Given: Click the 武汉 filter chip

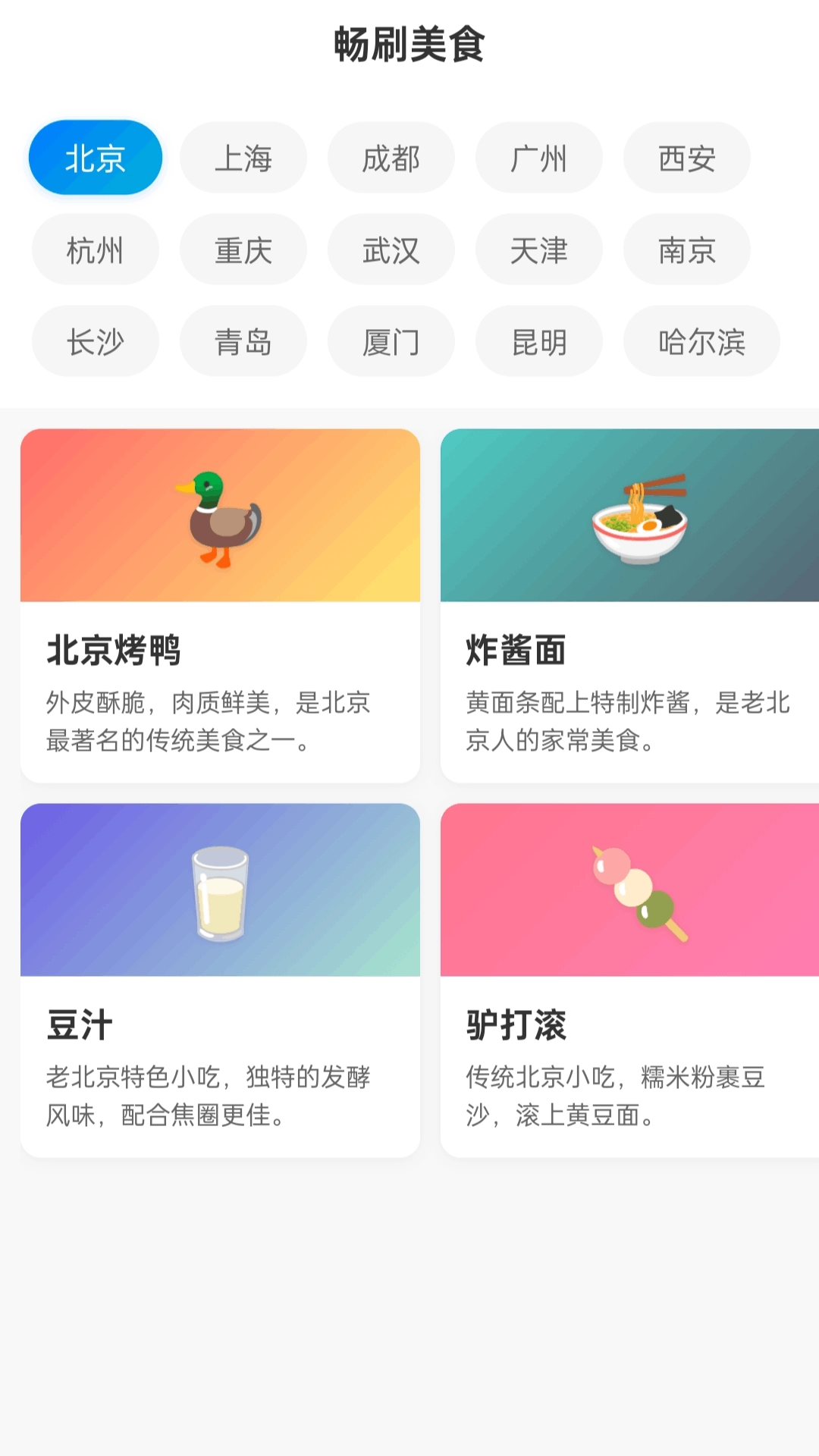Looking at the screenshot, I should click(x=391, y=249).
